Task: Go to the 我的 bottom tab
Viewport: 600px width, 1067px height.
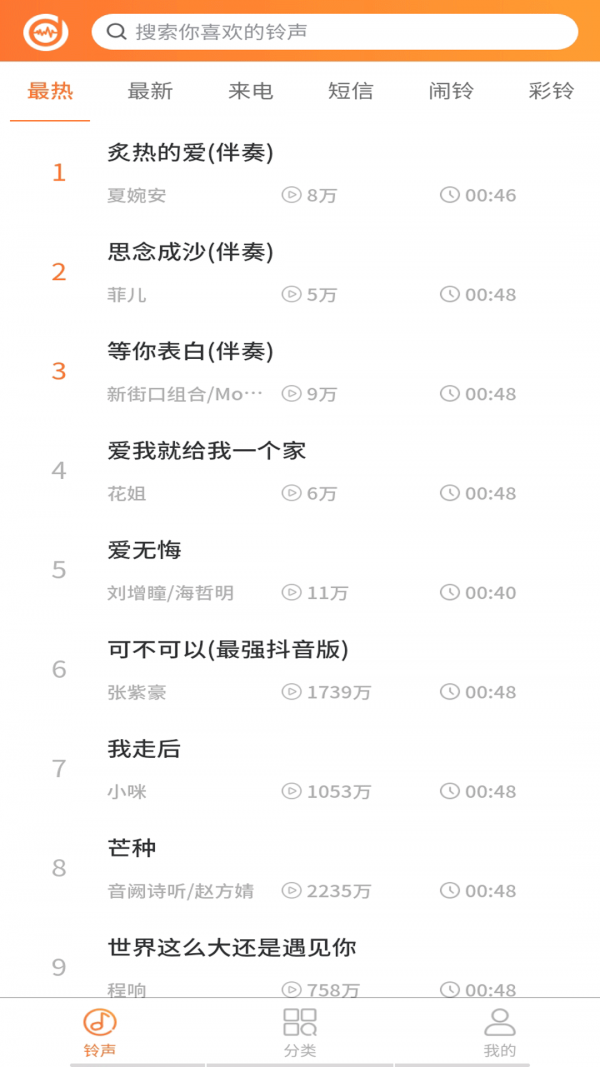Action: coord(499,1033)
